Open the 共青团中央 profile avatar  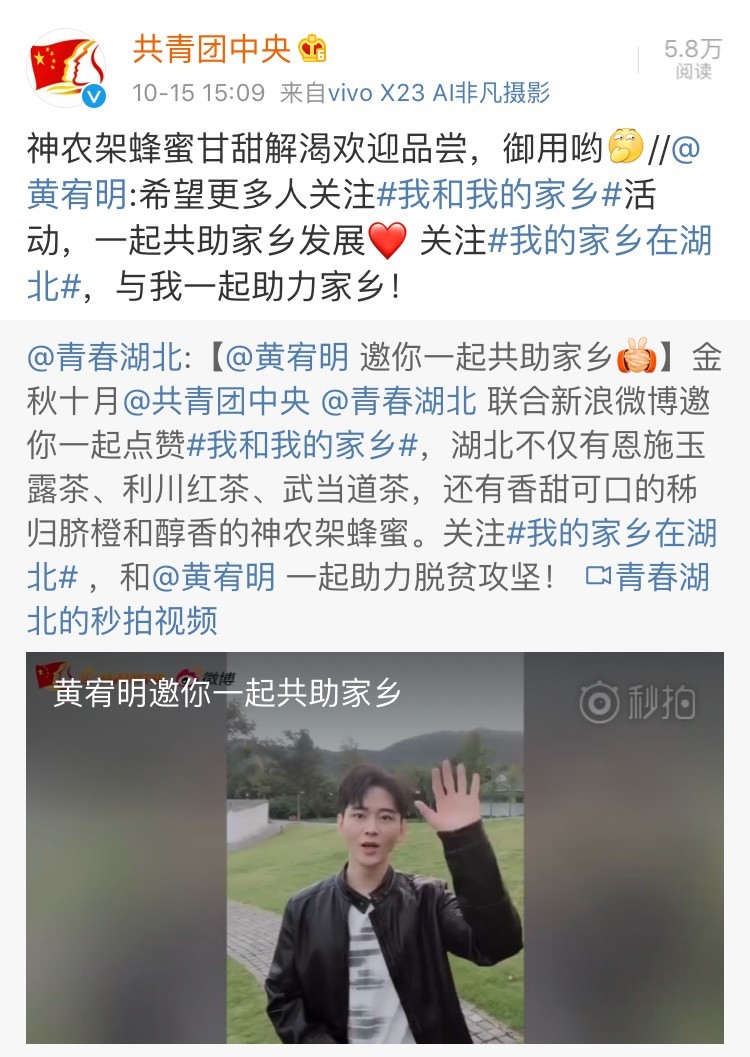[65, 68]
